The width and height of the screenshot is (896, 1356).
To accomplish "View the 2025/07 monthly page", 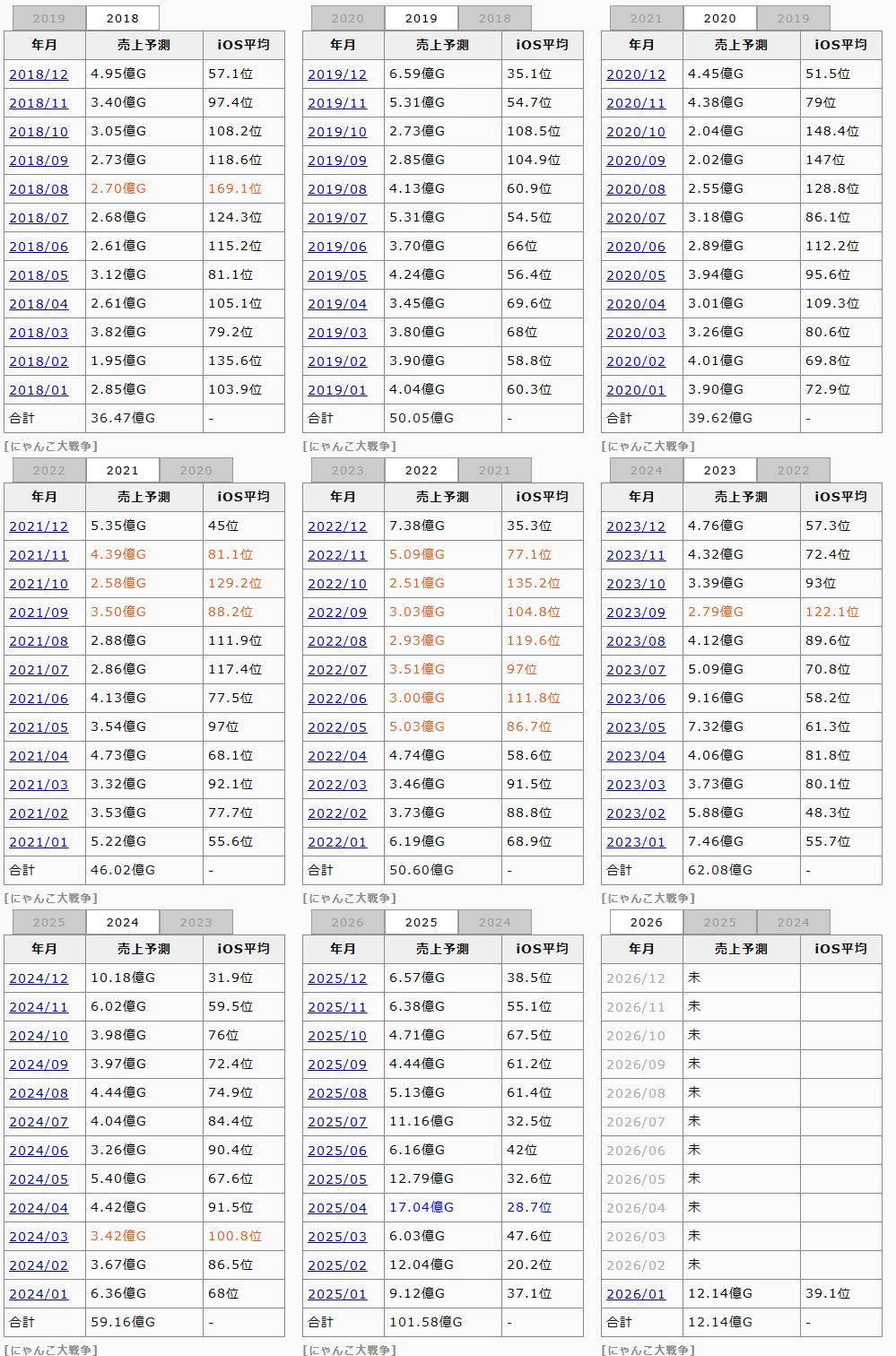I will (337, 1122).
